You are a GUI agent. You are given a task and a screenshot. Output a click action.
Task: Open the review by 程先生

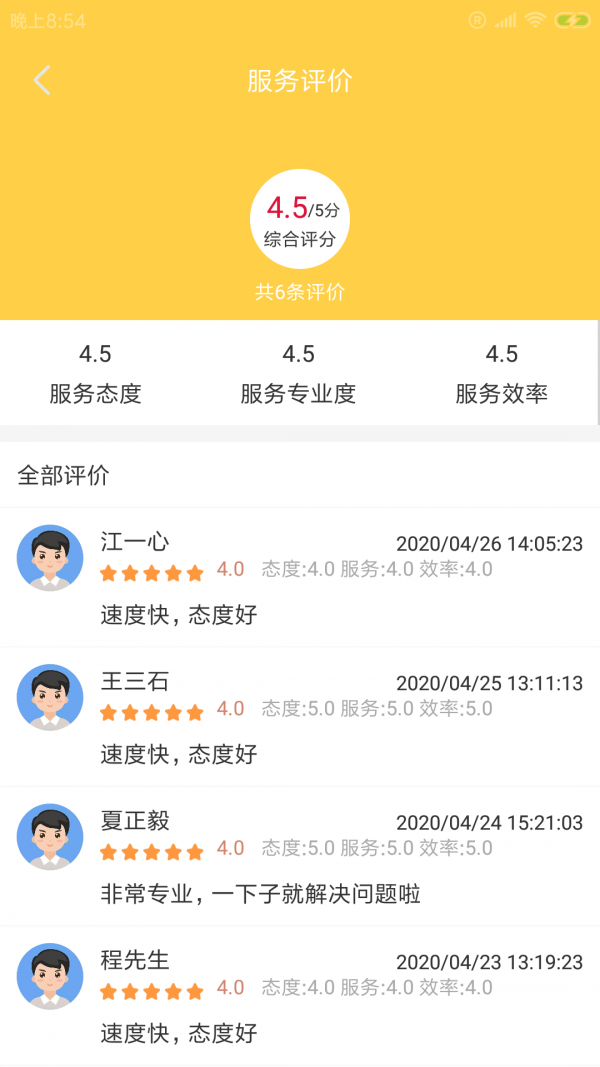point(300,996)
